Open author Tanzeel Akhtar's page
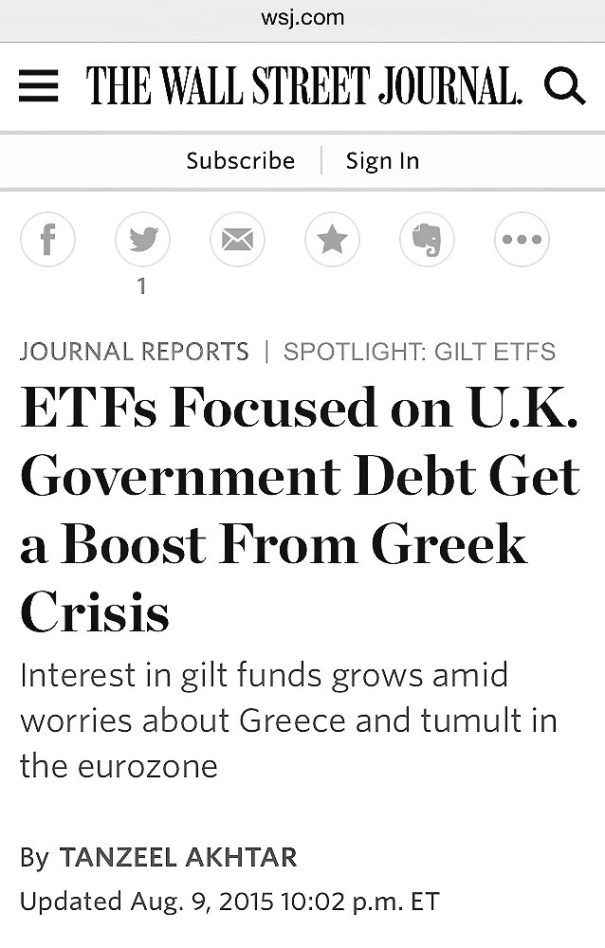 178,858
